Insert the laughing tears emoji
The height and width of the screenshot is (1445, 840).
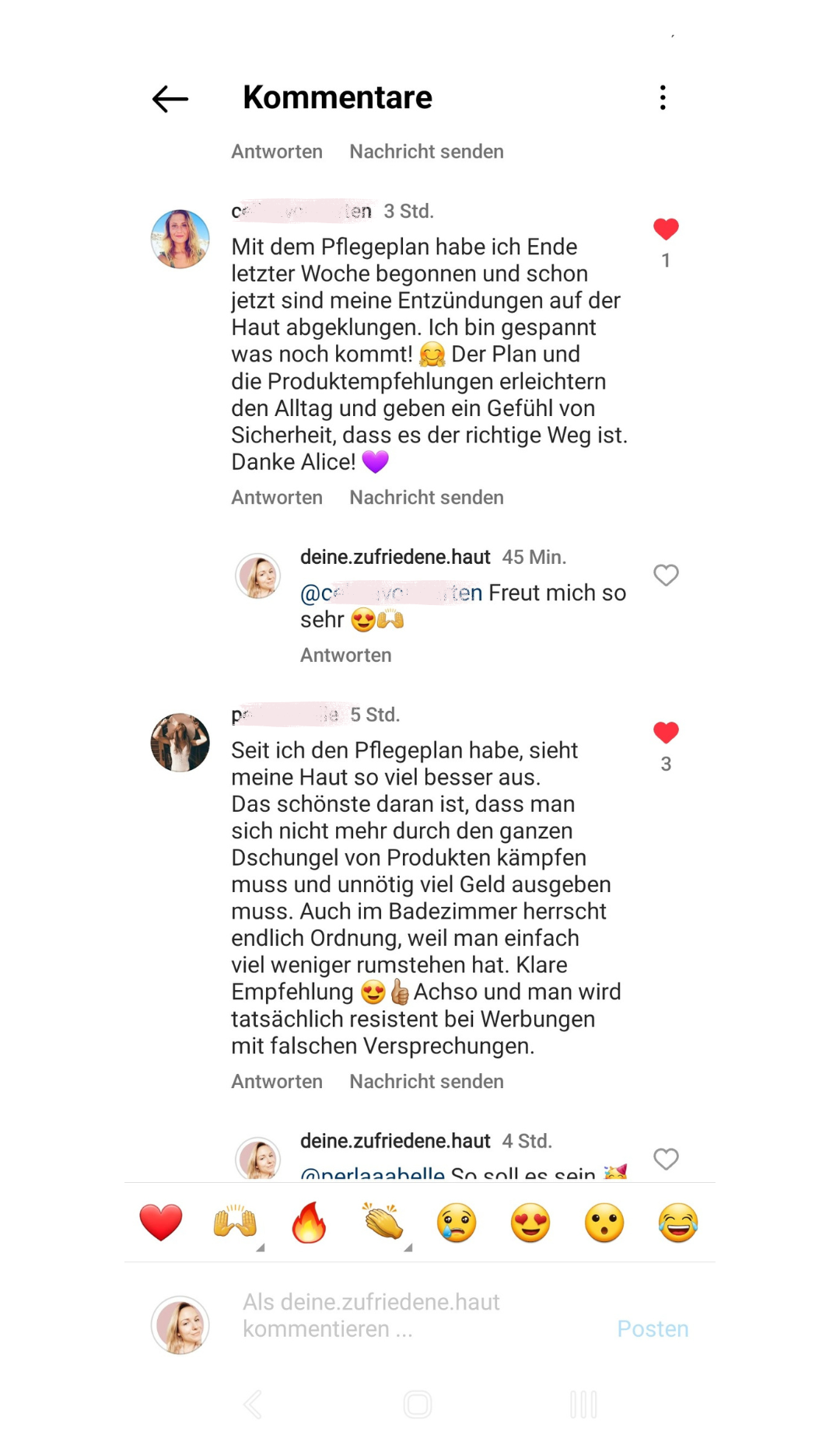[x=678, y=1223]
